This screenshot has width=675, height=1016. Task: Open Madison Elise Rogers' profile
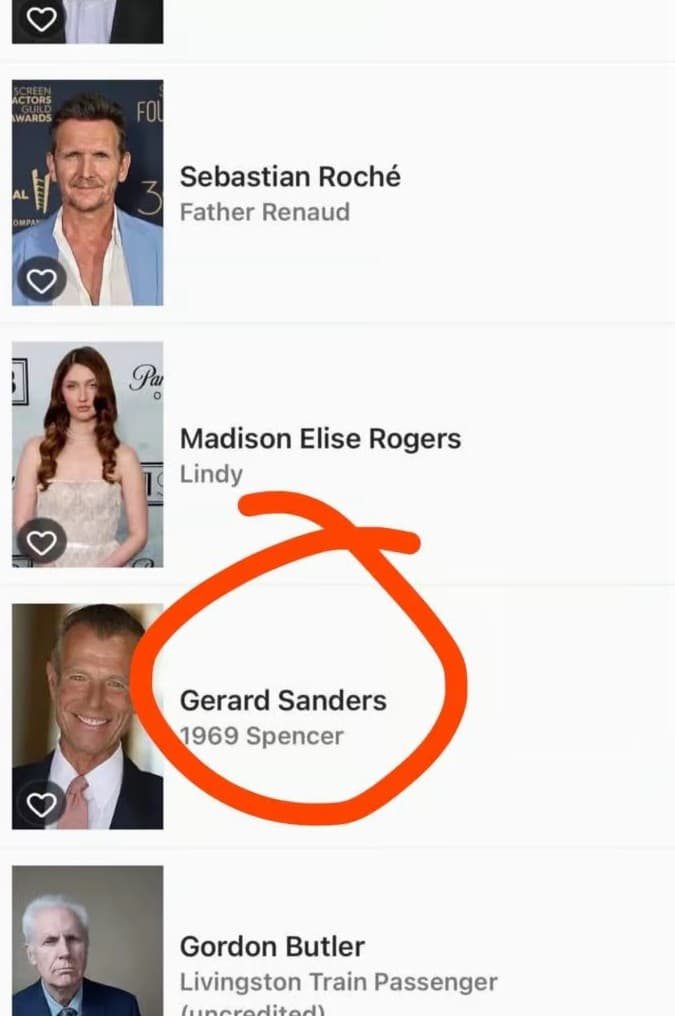click(320, 439)
